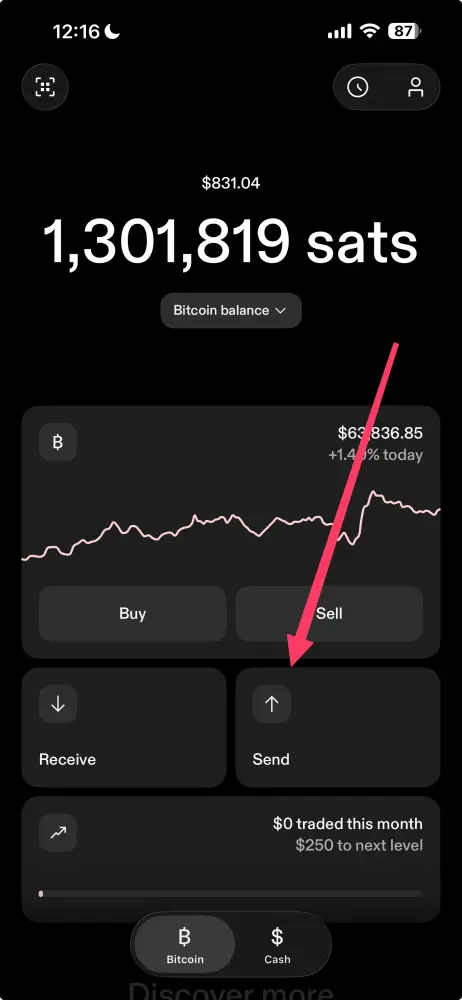Viewport: 462px width, 1000px height.
Task: Open the activity history clock
Action: coord(357,87)
